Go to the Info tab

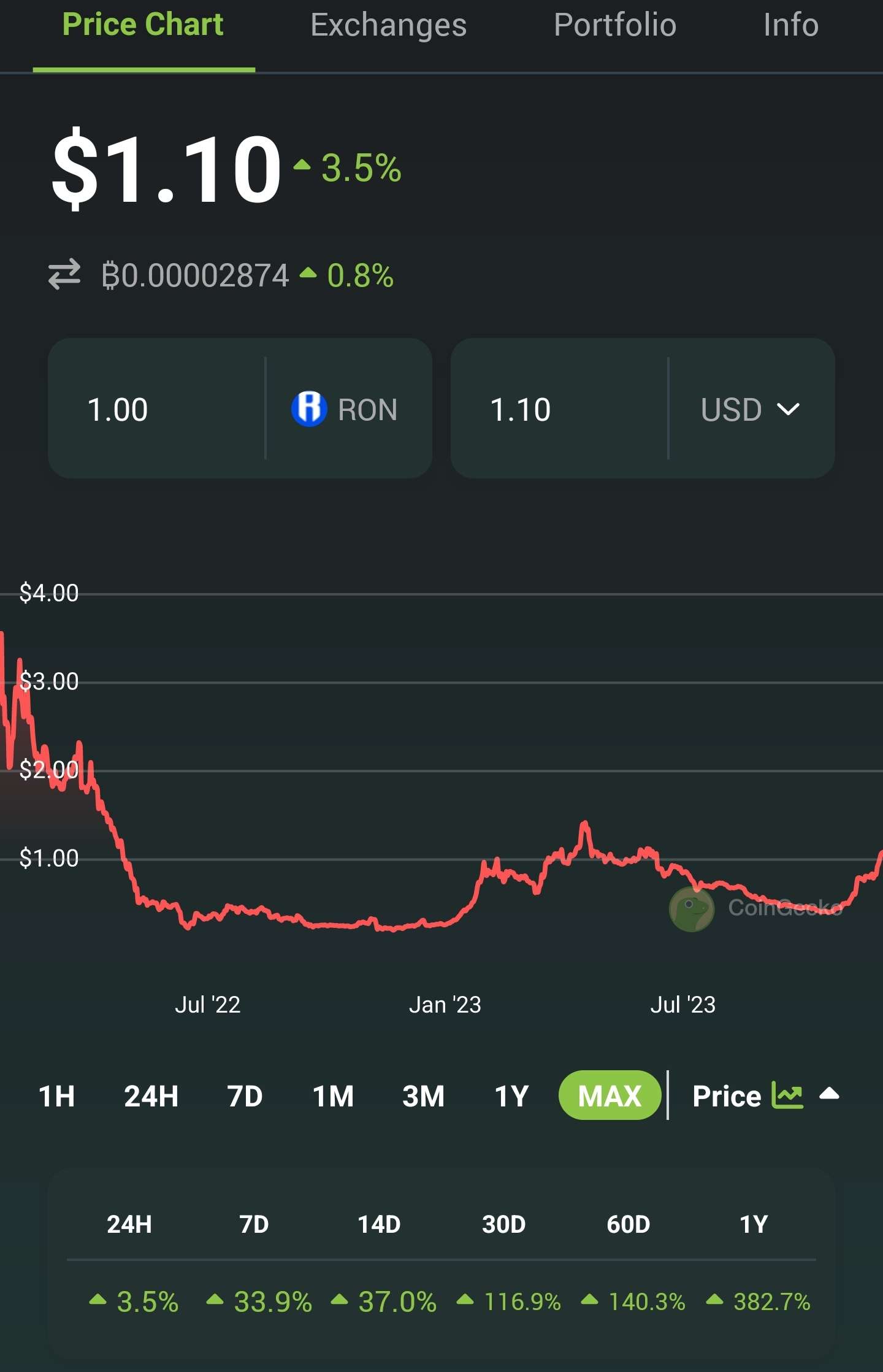click(790, 26)
